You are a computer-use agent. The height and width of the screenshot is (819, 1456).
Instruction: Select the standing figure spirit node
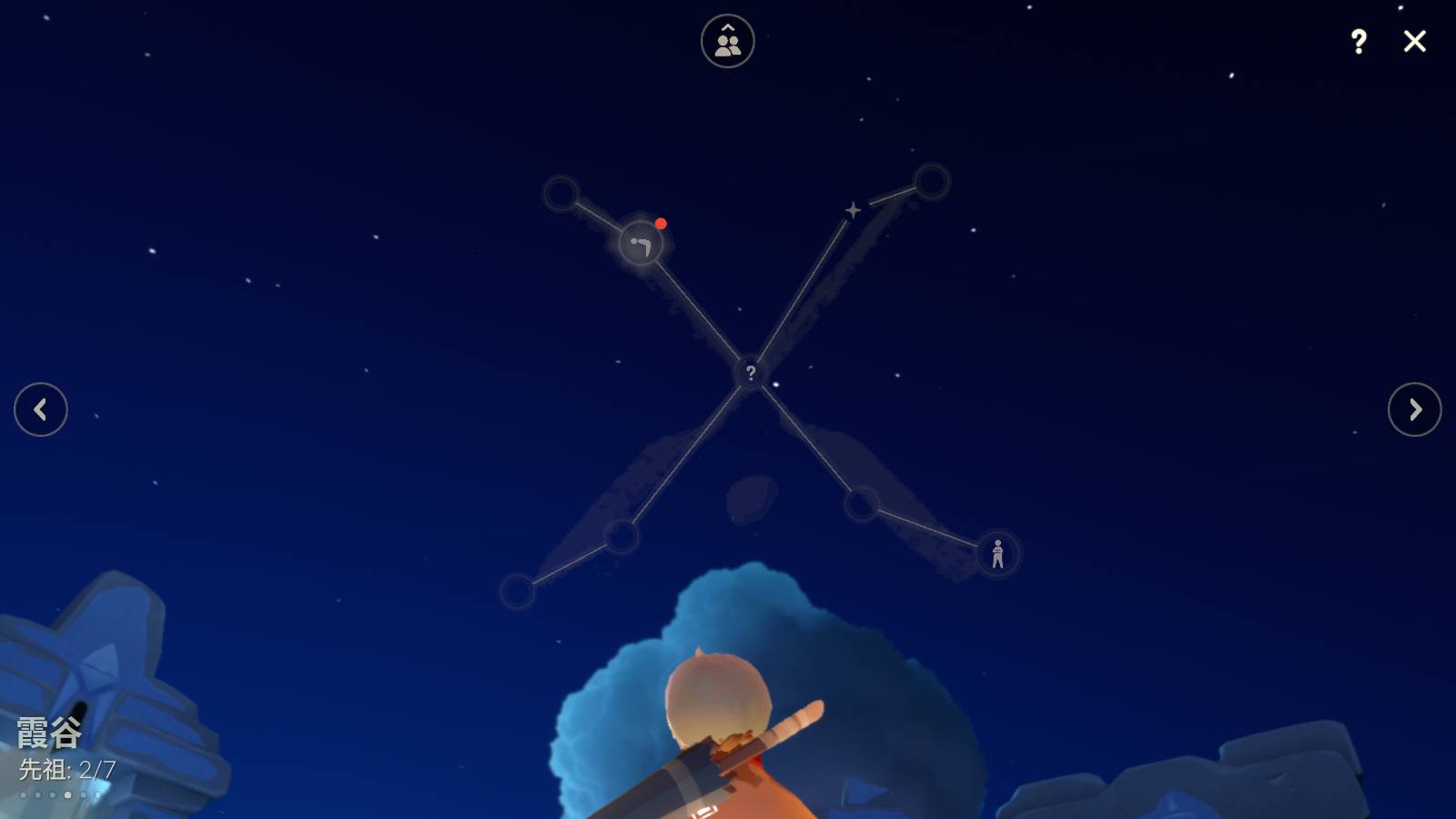(x=997, y=553)
